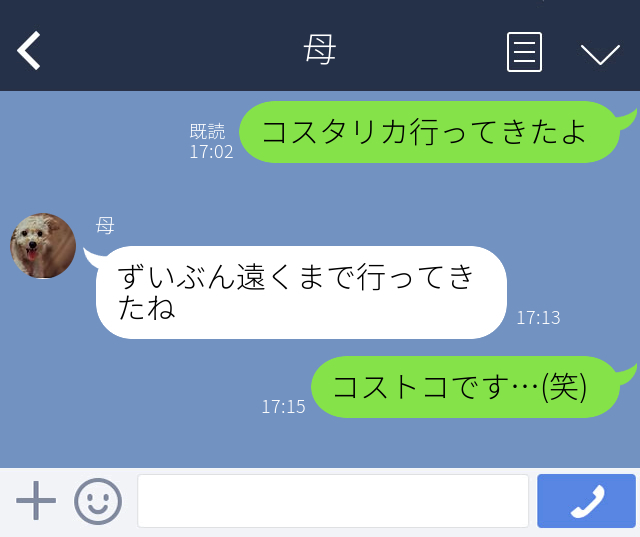This screenshot has width=640, height=537.
Task: Open the emoji sticker picker
Action: (98, 501)
